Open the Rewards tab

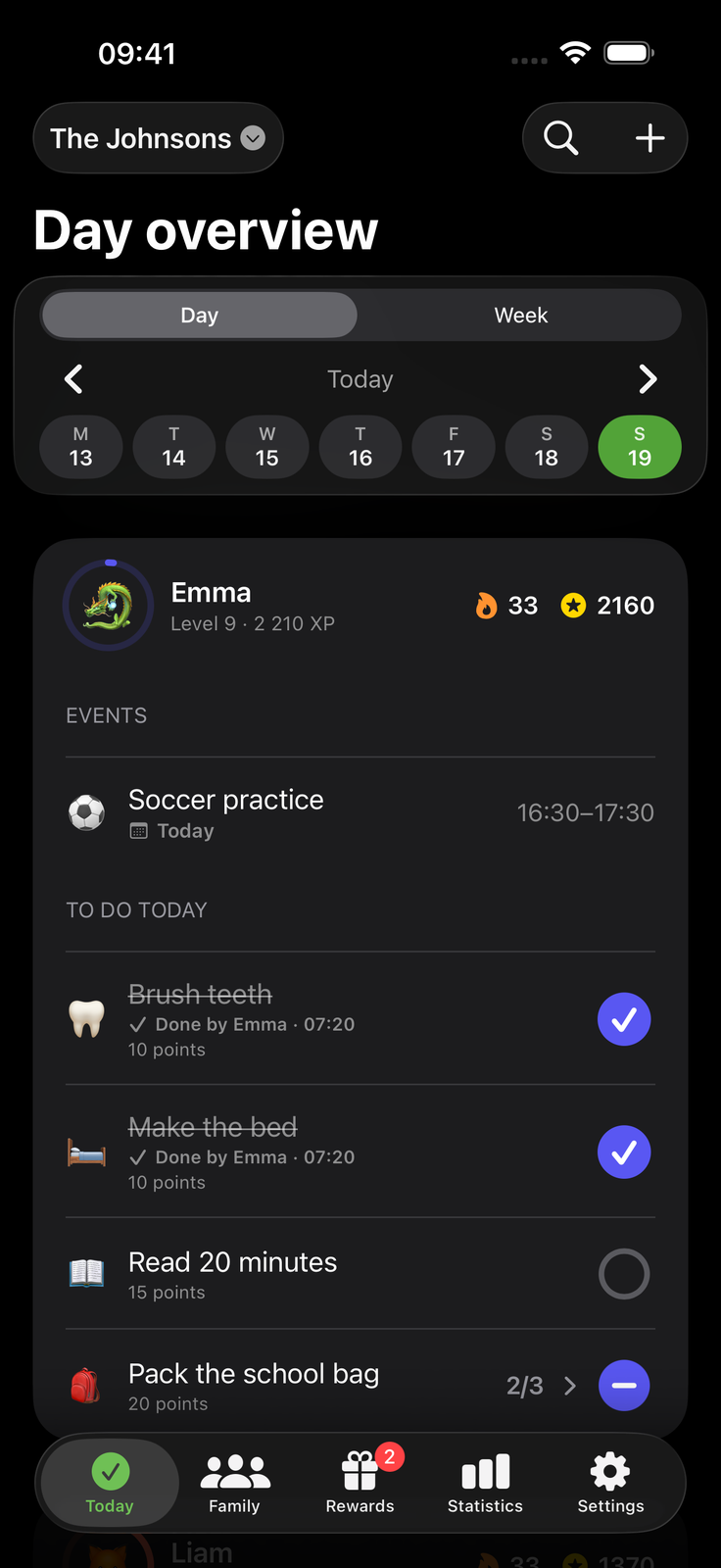click(x=360, y=1484)
